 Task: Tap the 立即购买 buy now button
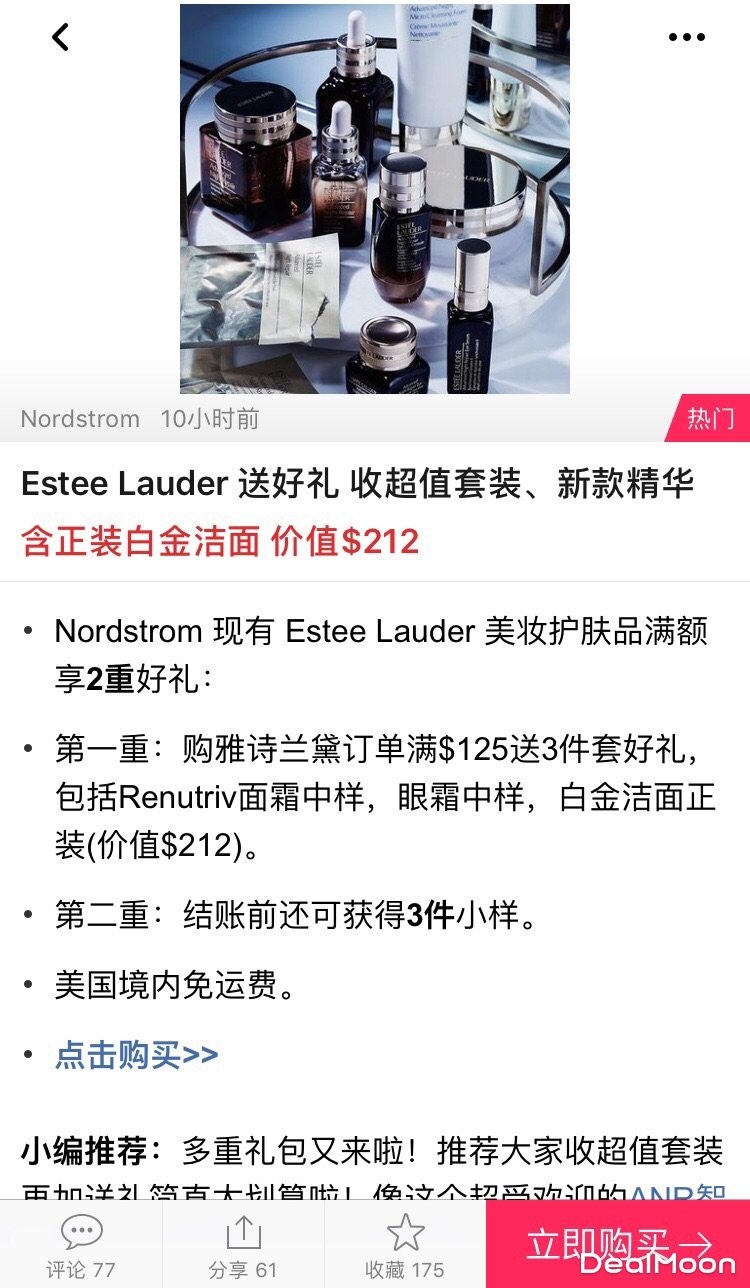pyautogui.click(x=618, y=1244)
